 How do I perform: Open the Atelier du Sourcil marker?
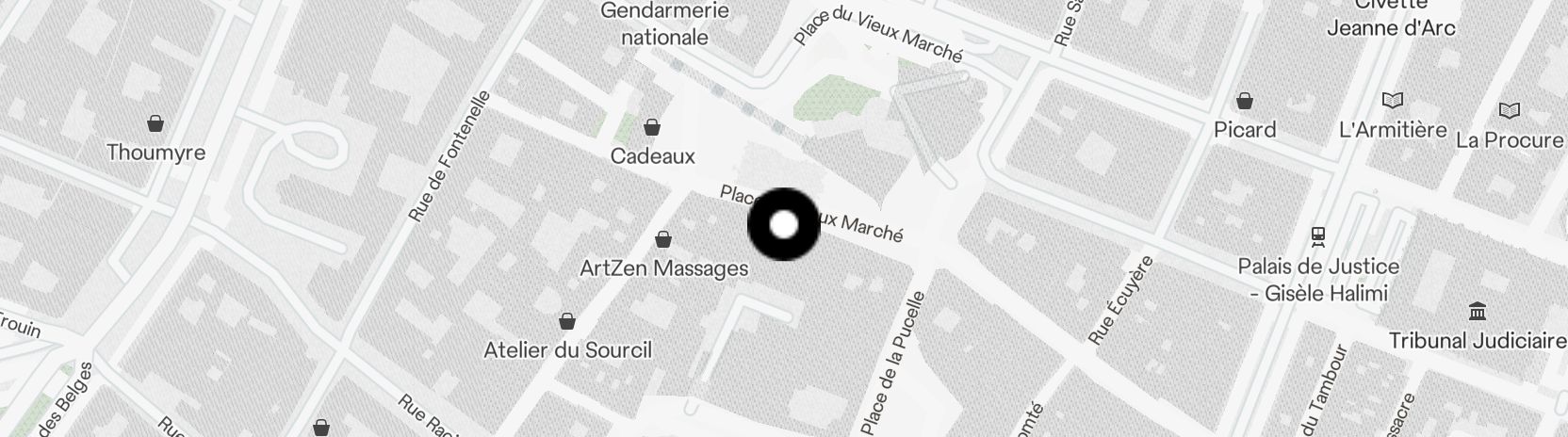(567, 321)
